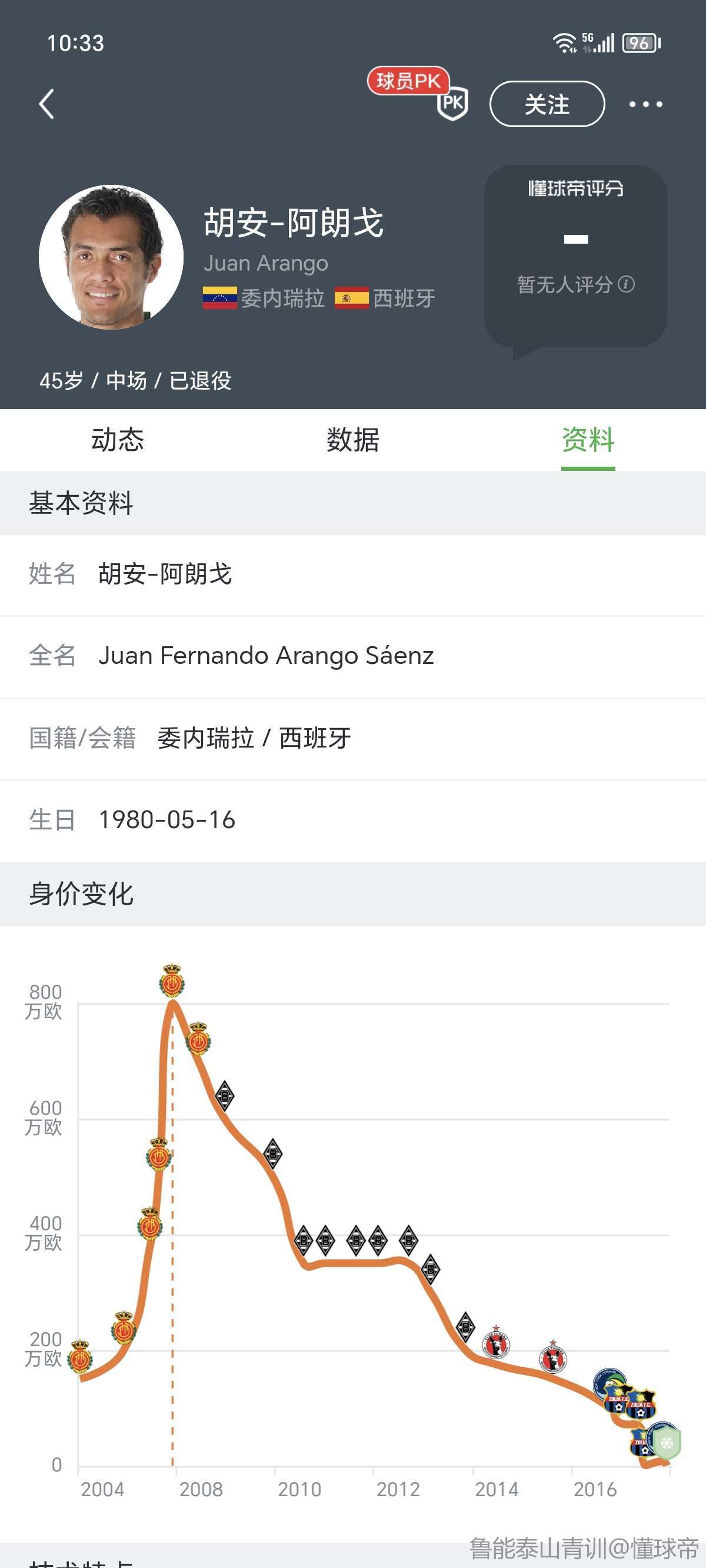Follow the player with 关注 button

click(x=547, y=104)
